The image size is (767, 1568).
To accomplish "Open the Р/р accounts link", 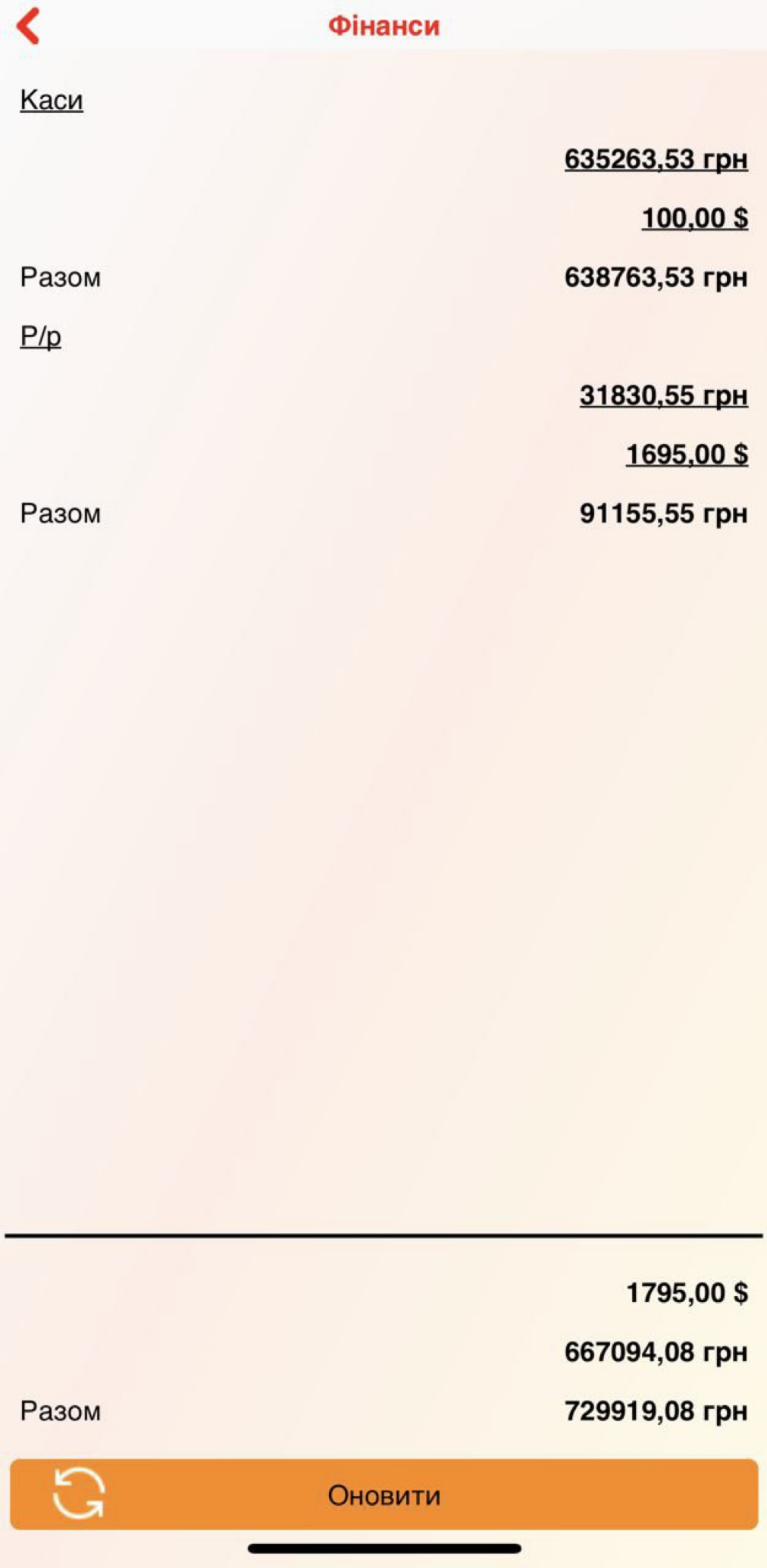I will click(x=40, y=336).
